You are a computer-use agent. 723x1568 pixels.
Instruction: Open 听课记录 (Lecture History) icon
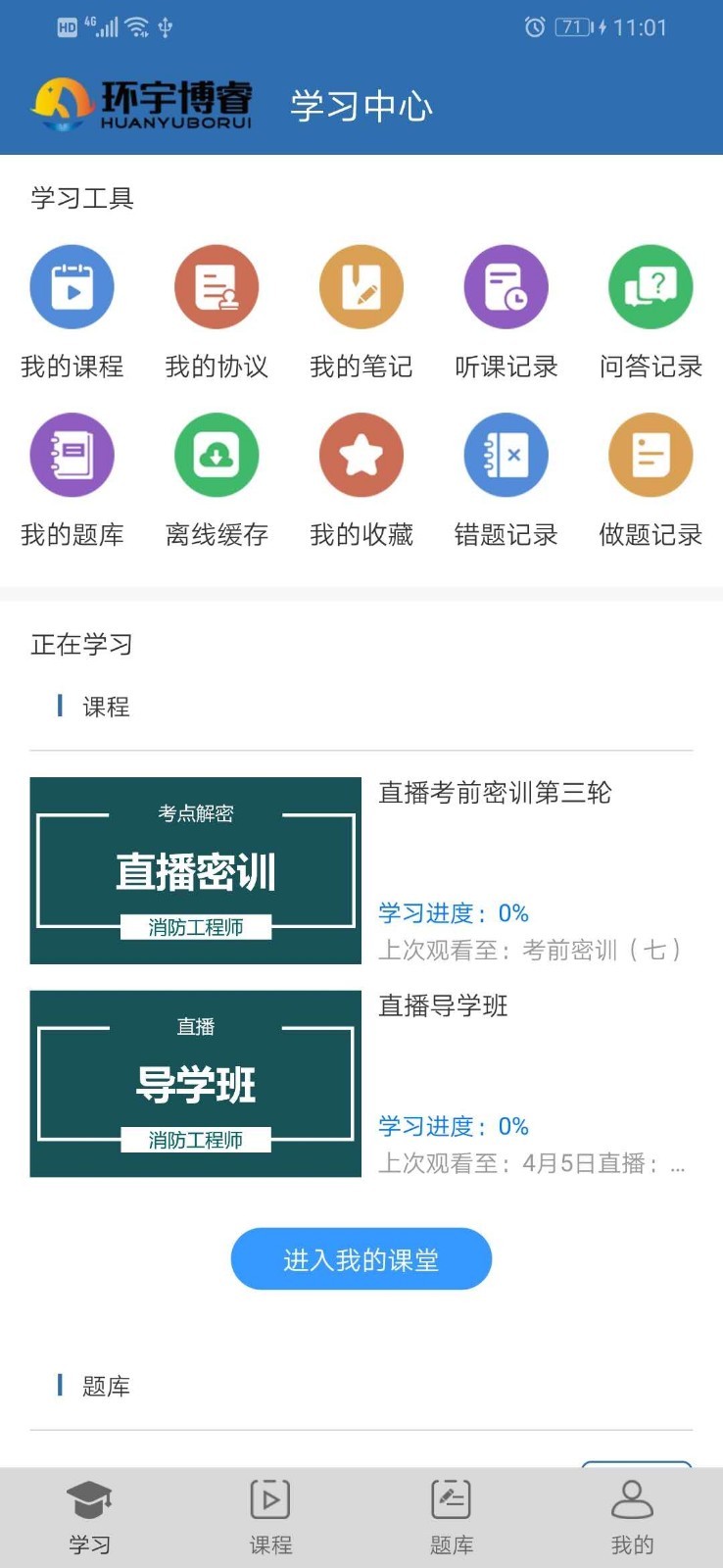pos(506,286)
